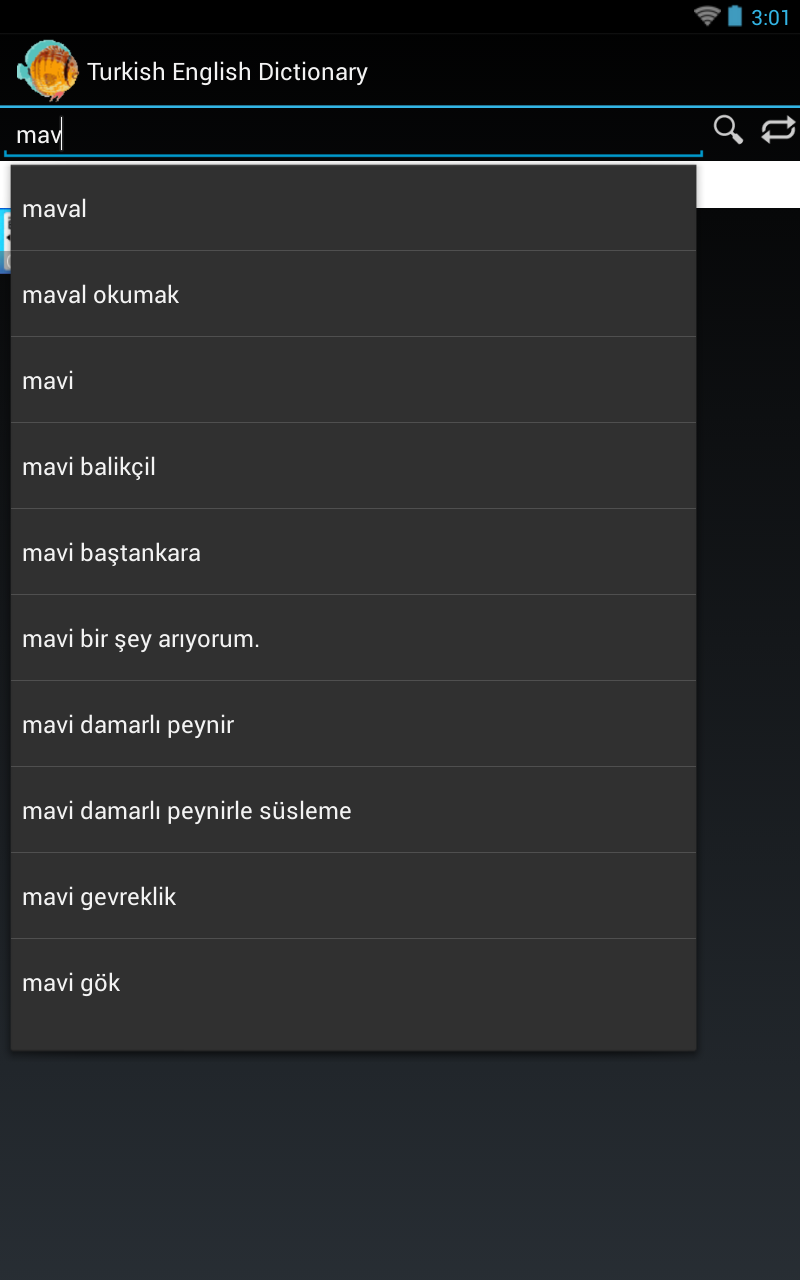Click the magnifying glass search icon
The image size is (800, 1280).
pos(727,129)
